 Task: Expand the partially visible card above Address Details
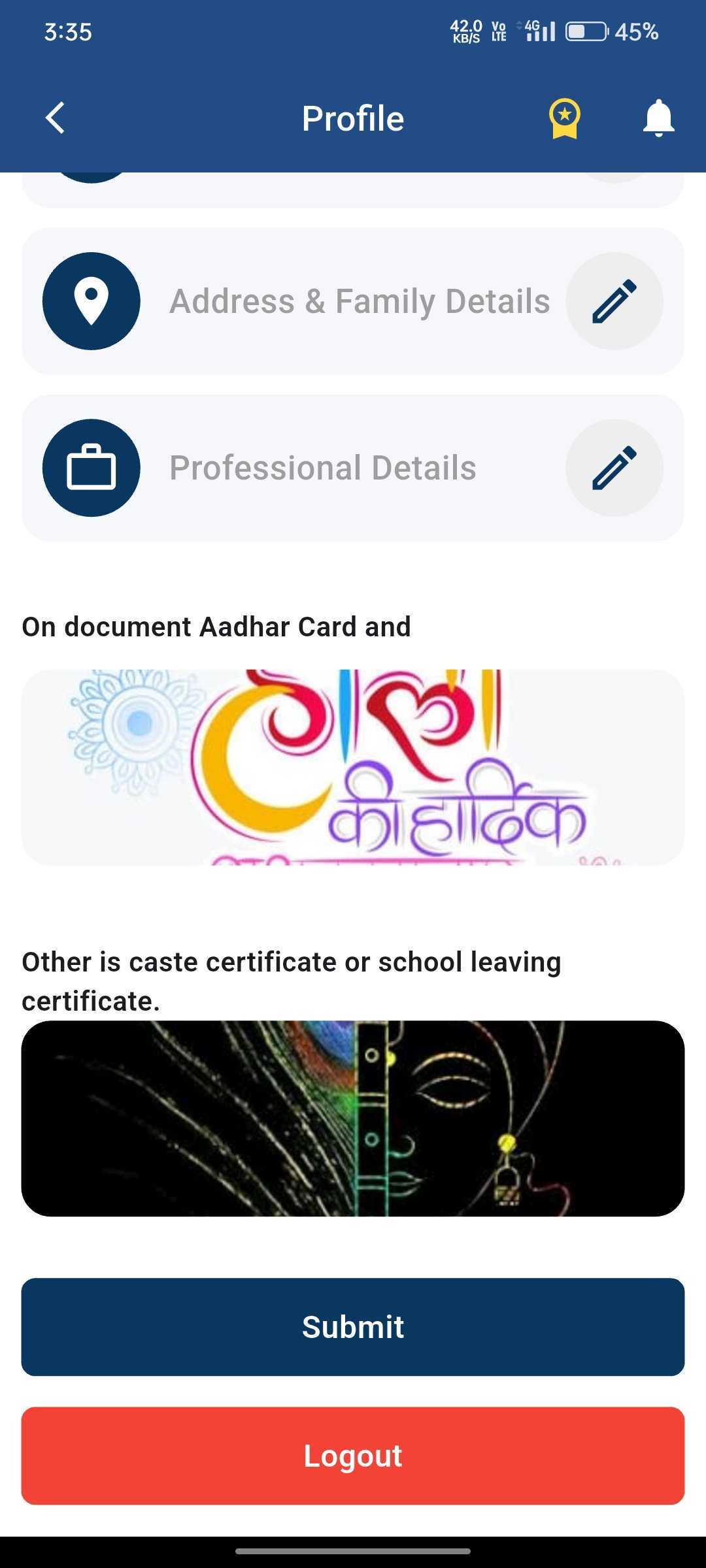353,189
